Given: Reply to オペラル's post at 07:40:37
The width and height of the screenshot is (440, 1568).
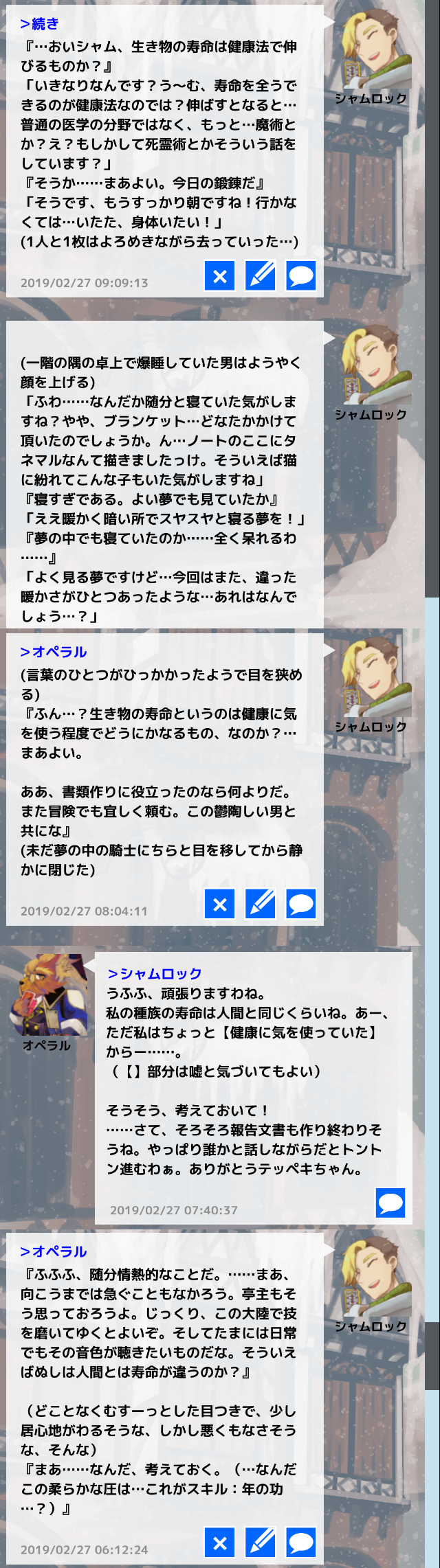Looking at the screenshot, I should (390, 1203).
